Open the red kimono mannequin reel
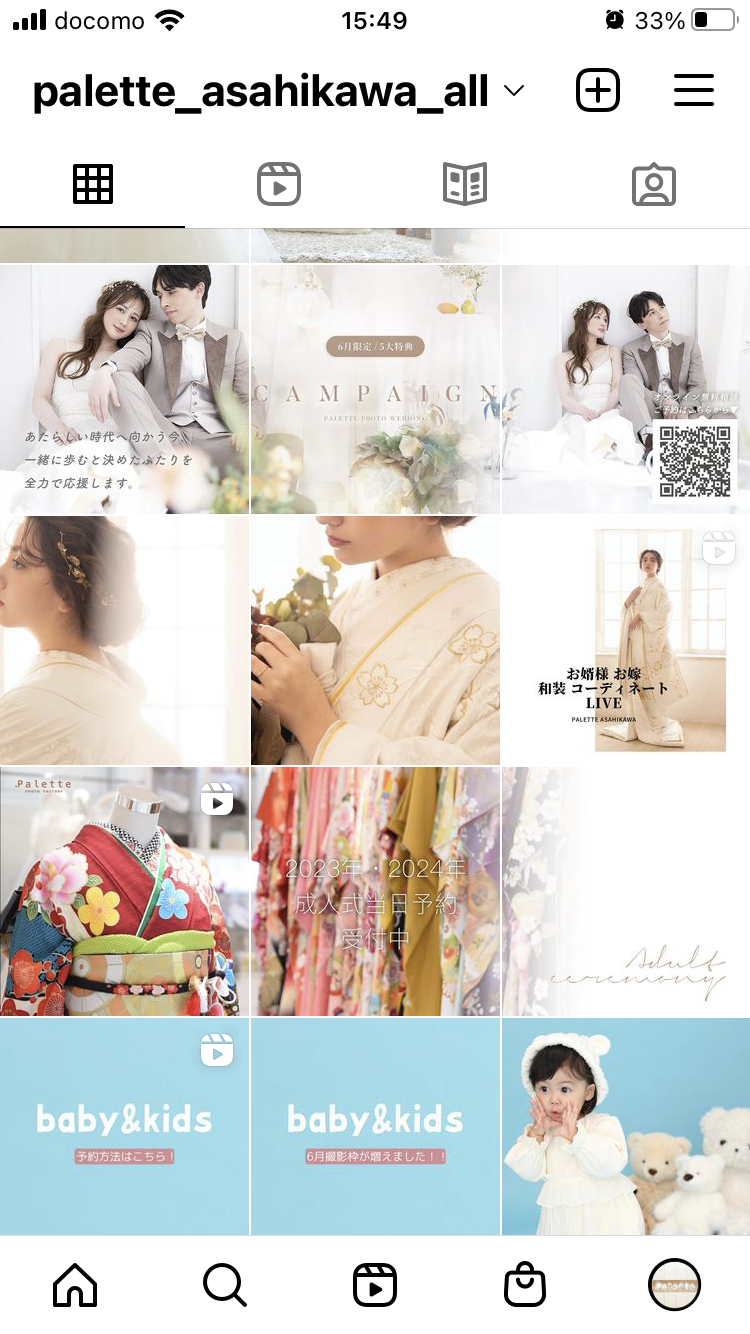 coord(124,892)
